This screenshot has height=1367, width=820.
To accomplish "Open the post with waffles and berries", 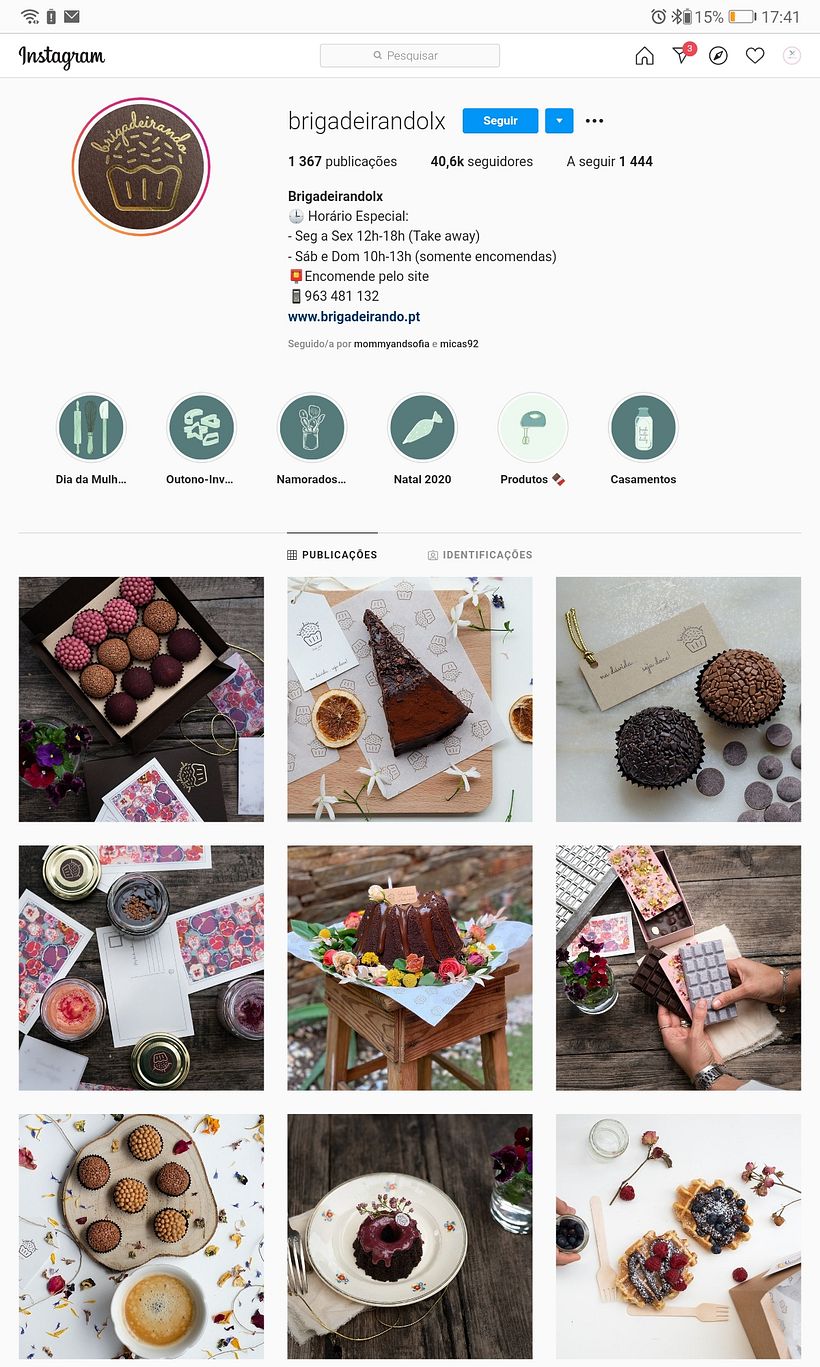I will coord(678,1236).
